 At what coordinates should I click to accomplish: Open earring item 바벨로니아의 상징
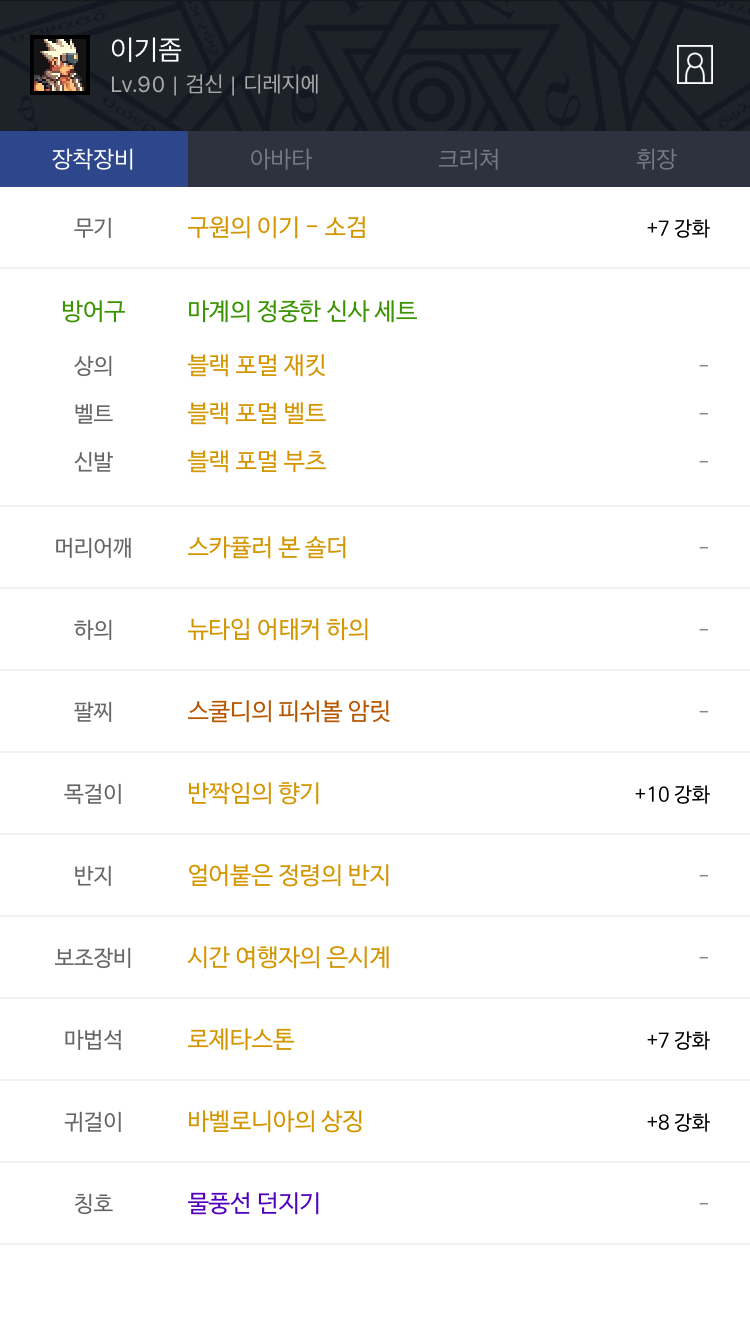pyautogui.click(x=275, y=1121)
